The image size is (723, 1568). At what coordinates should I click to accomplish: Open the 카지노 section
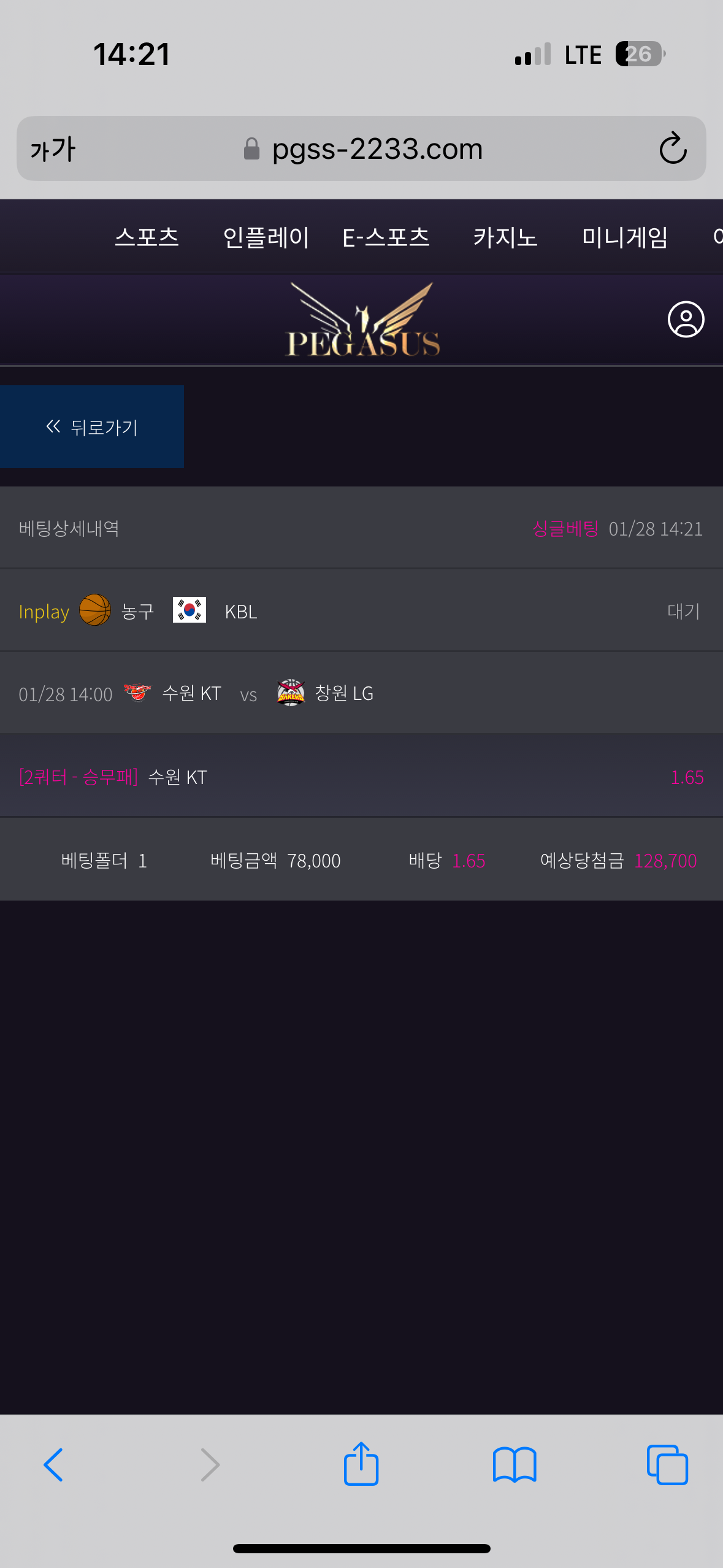pos(505,237)
